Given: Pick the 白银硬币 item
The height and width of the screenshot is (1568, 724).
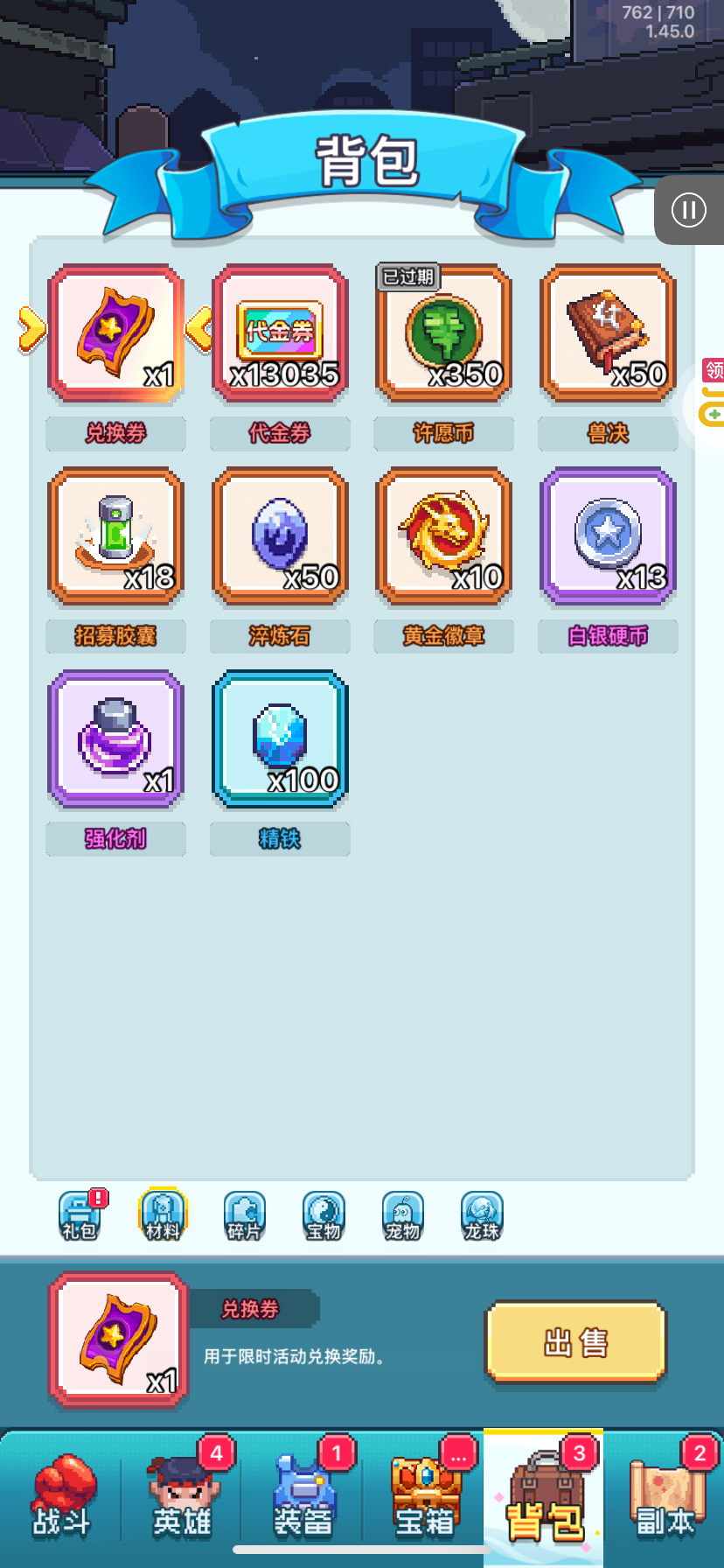Looking at the screenshot, I should 608,536.
